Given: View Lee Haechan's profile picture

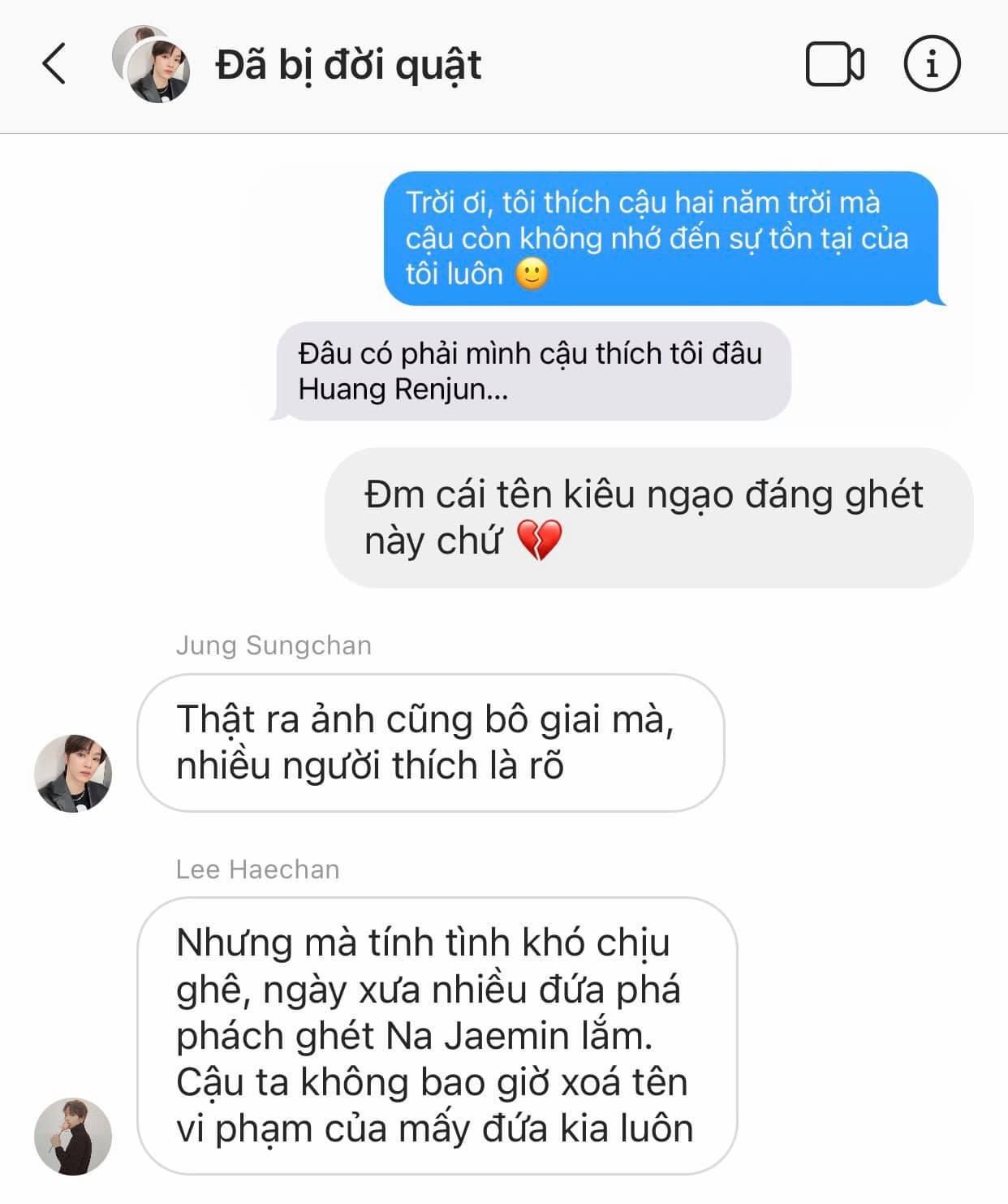Looking at the screenshot, I should coord(73,1137).
